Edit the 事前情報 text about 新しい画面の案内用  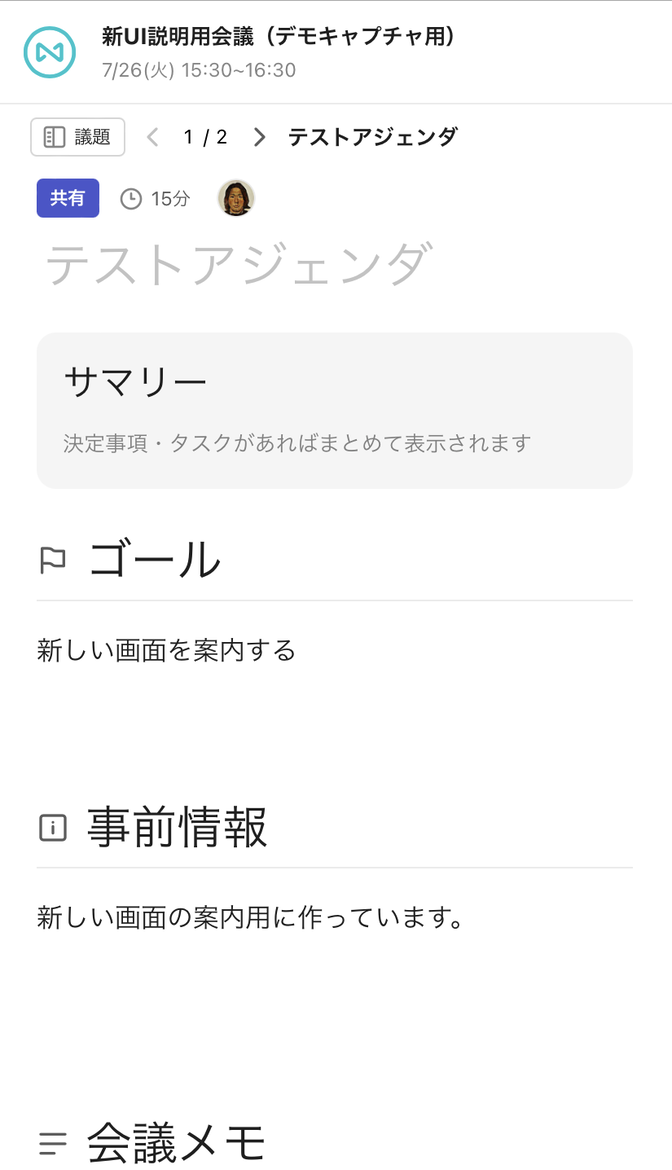tap(251, 917)
